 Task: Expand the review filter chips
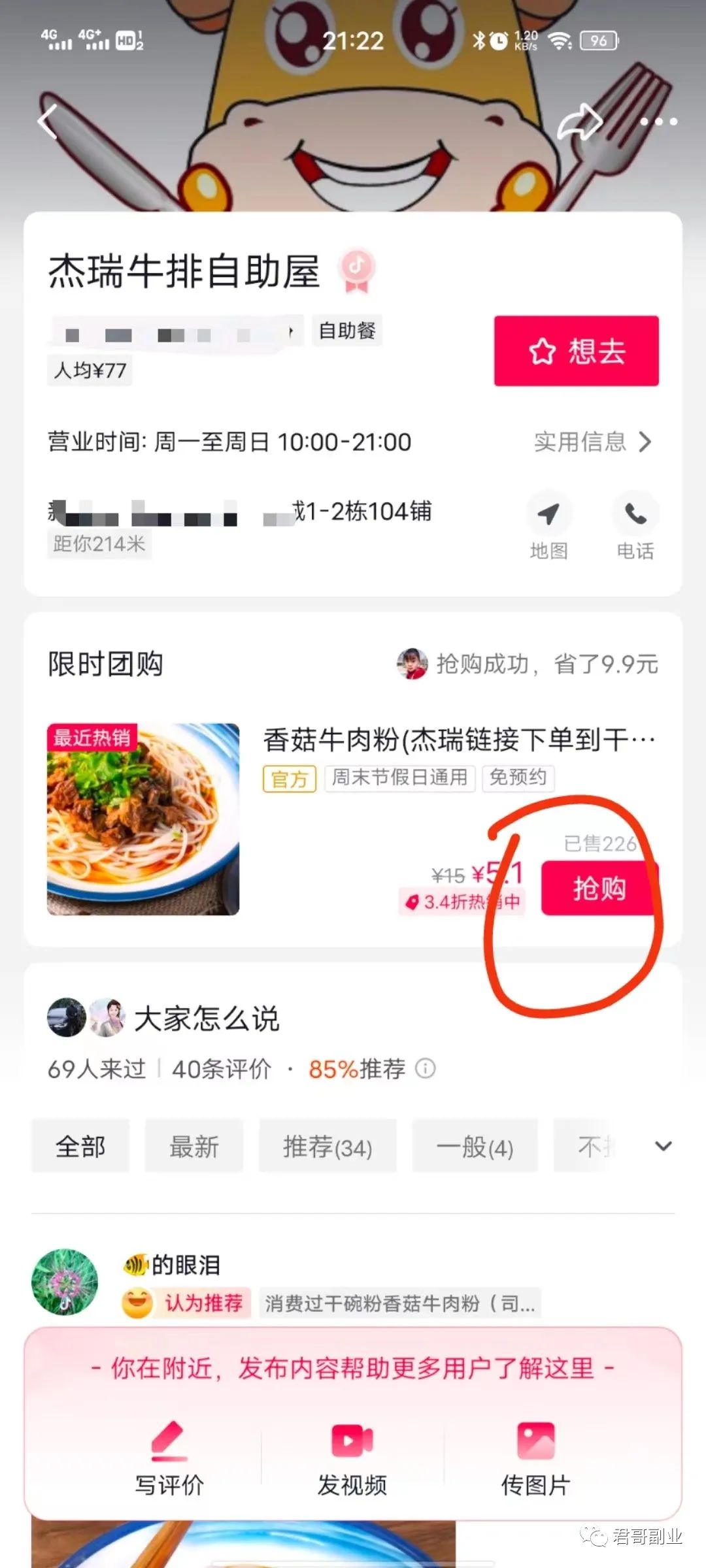coord(663,1146)
